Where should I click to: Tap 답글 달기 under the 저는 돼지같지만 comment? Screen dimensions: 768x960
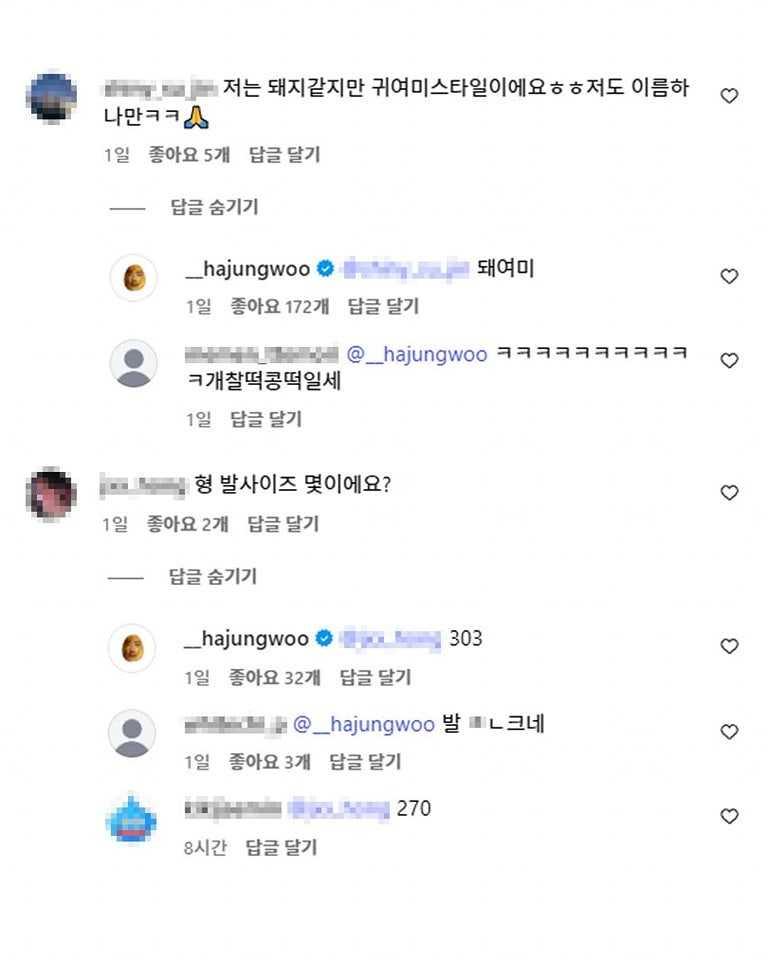[x=284, y=155]
